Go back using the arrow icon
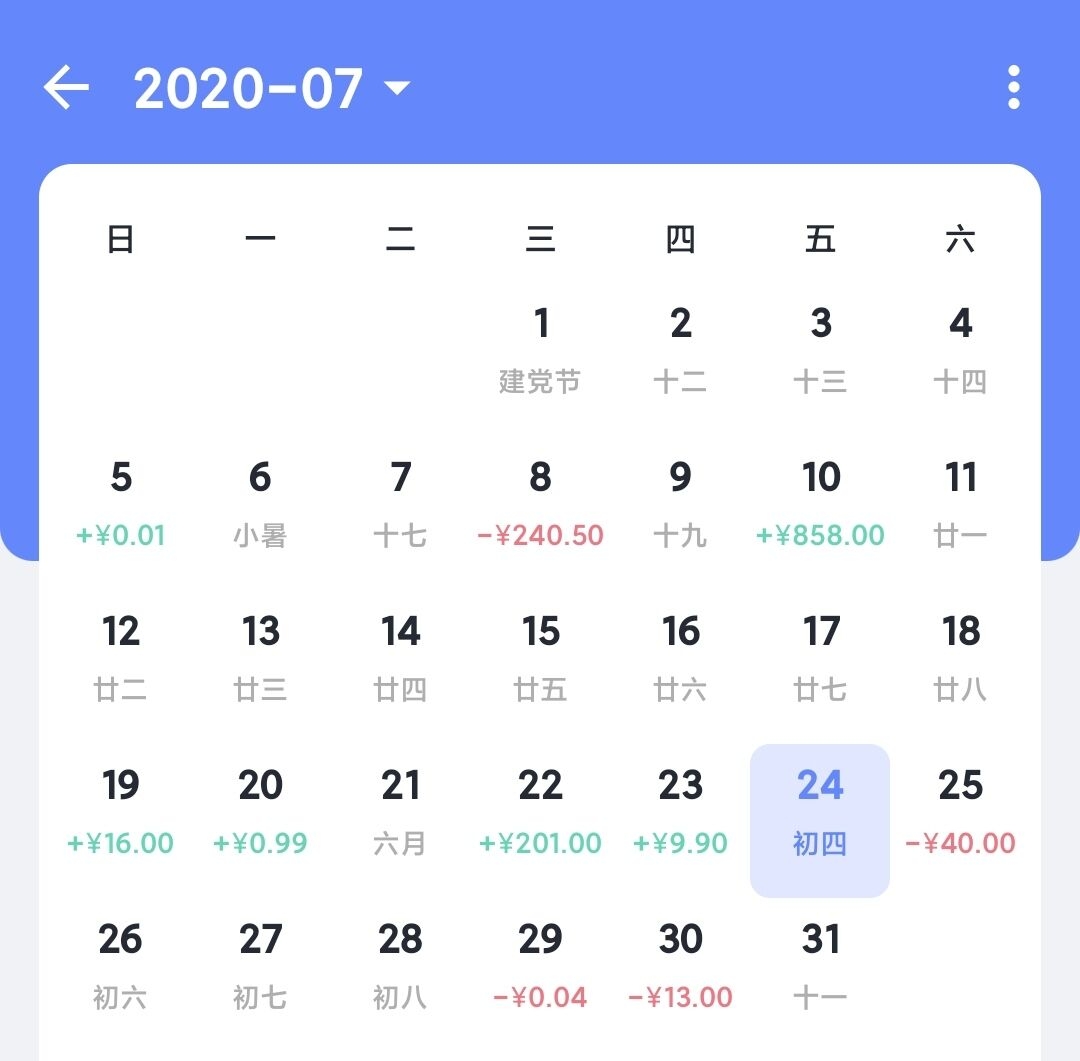Viewport: 1080px width, 1061px height. (x=66, y=88)
